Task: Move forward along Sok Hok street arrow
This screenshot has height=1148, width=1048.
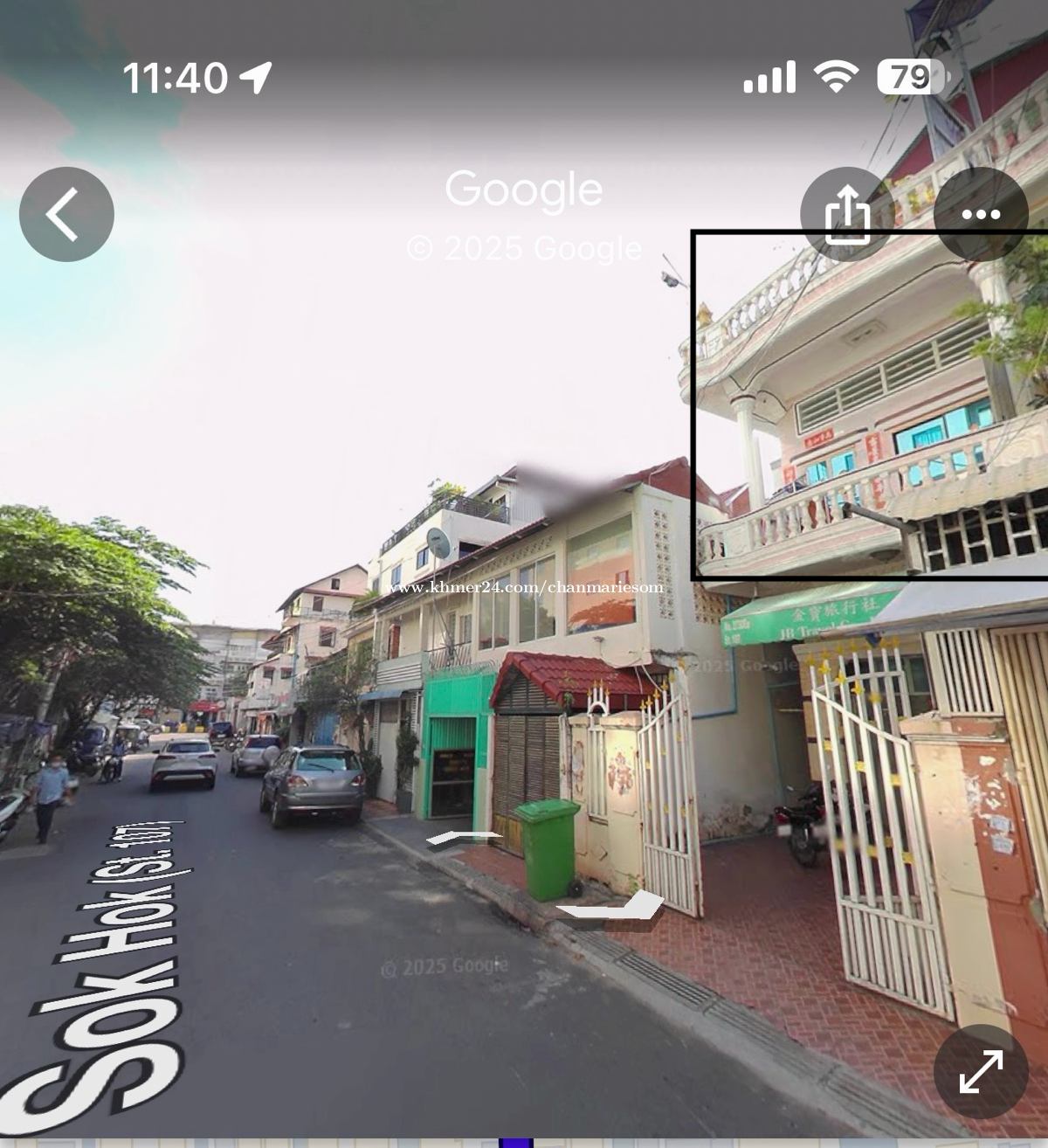Action: tap(464, 840)
